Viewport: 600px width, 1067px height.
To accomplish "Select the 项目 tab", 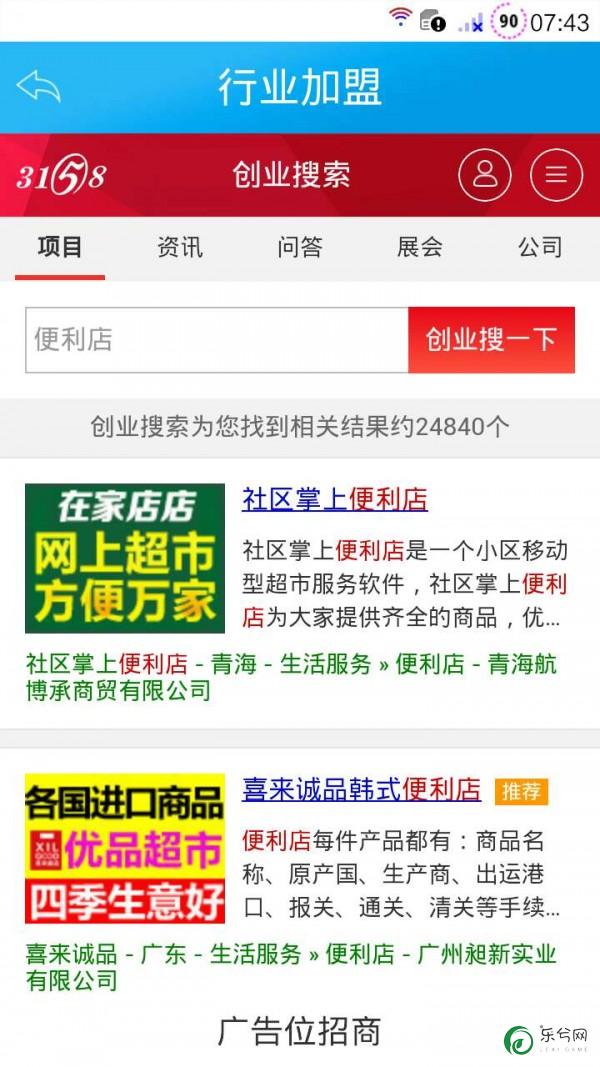I will pyautogui.click(x=60, y=247).
